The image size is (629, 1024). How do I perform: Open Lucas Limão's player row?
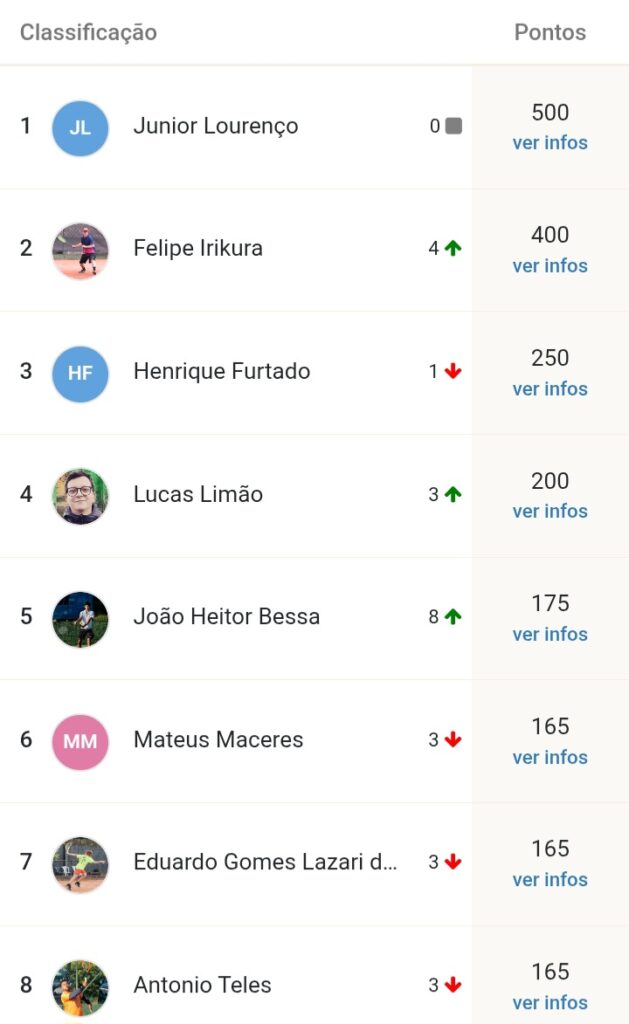pyautogui.click(x=314, y=496)
